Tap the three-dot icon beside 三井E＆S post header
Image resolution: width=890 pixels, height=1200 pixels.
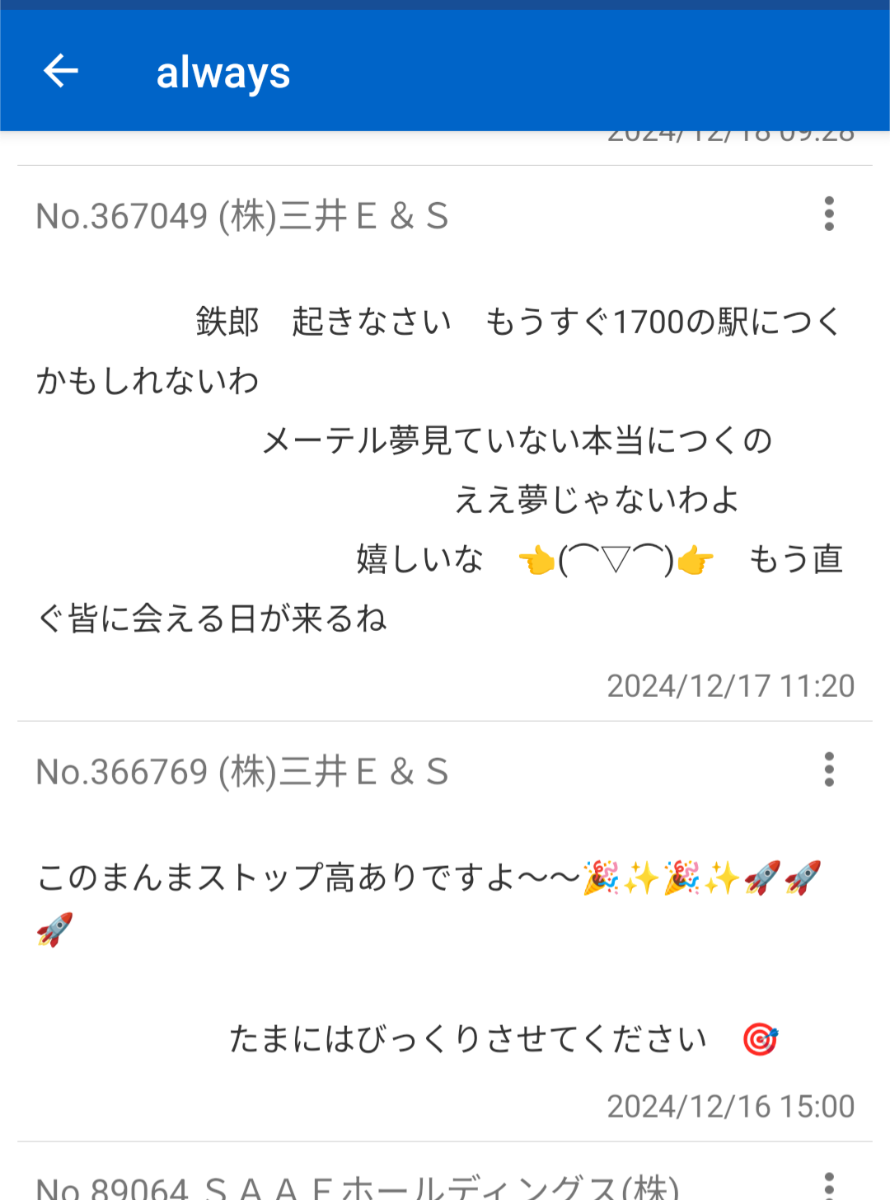[828, 215]
